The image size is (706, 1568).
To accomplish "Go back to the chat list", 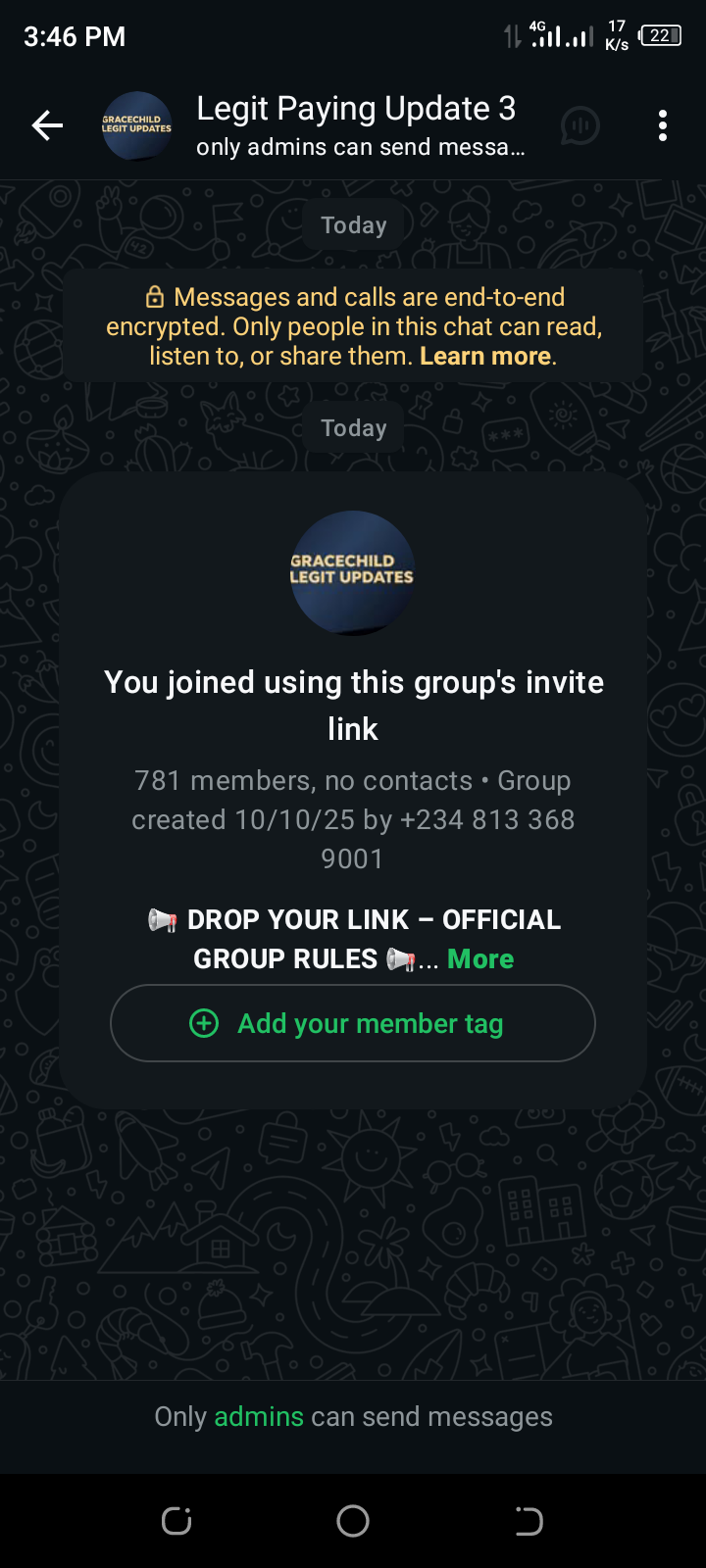I will [47, 125].
